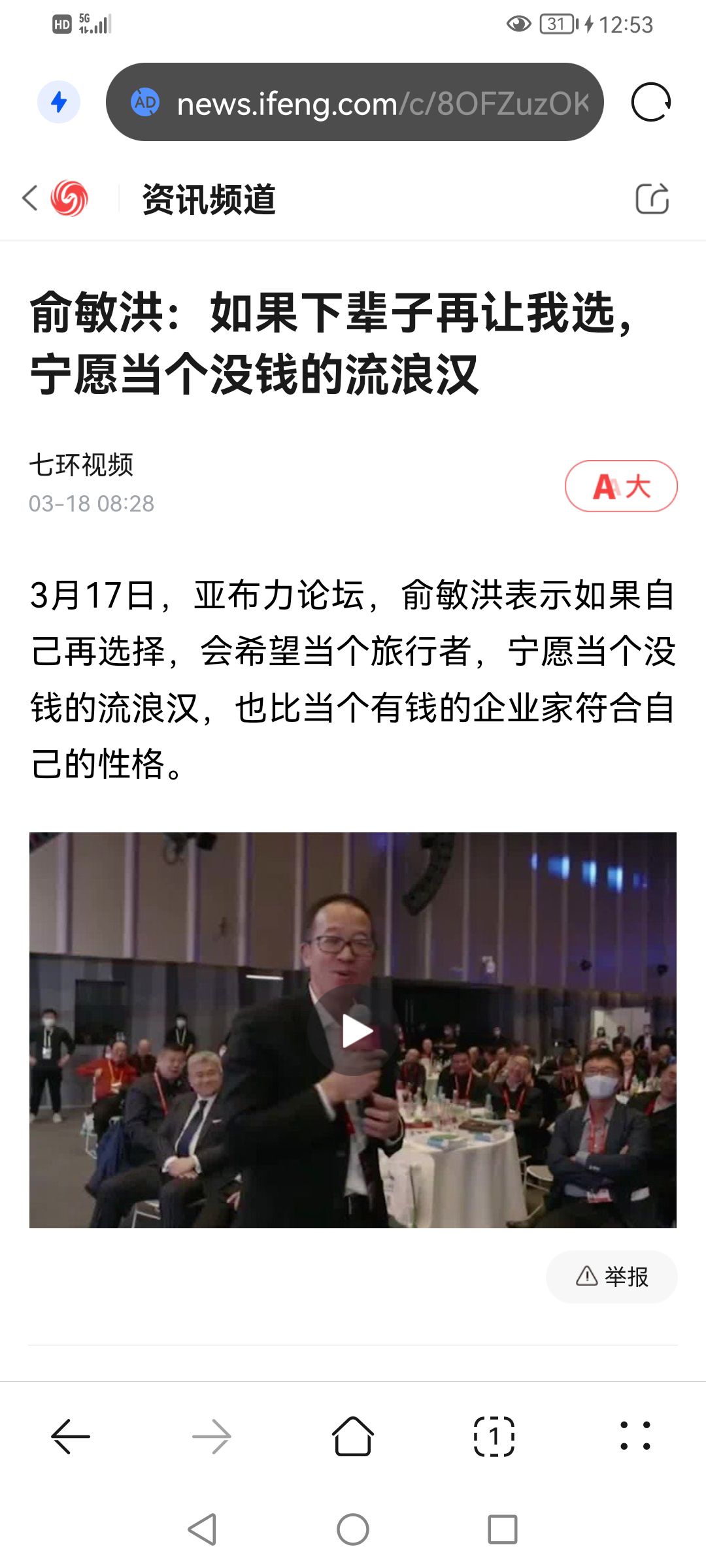Open the tab switcher
Image resolution: width=706 pixels, height=1568 pixels.
(494, 1437)
